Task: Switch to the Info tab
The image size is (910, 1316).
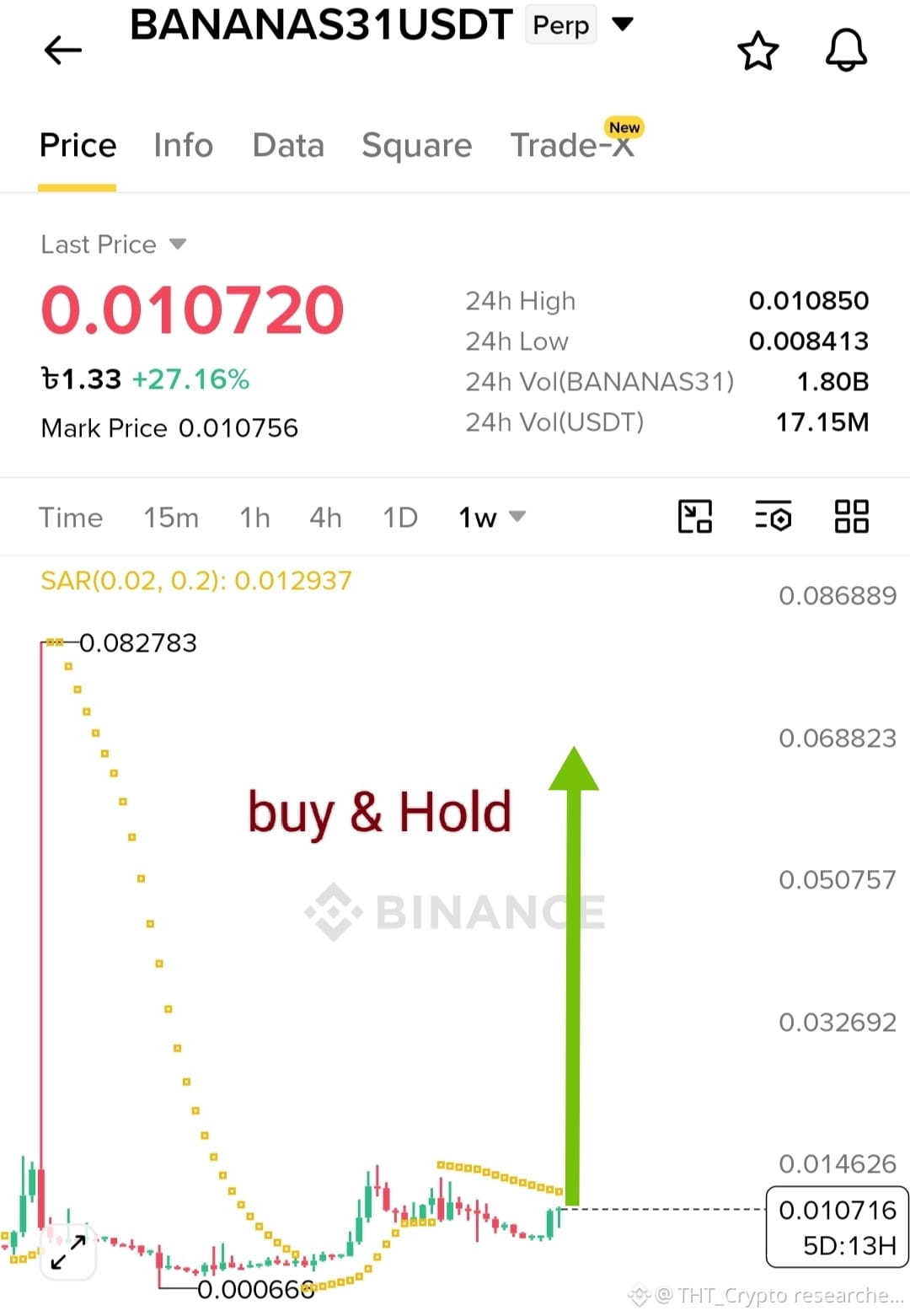Action: coord(183,145)
